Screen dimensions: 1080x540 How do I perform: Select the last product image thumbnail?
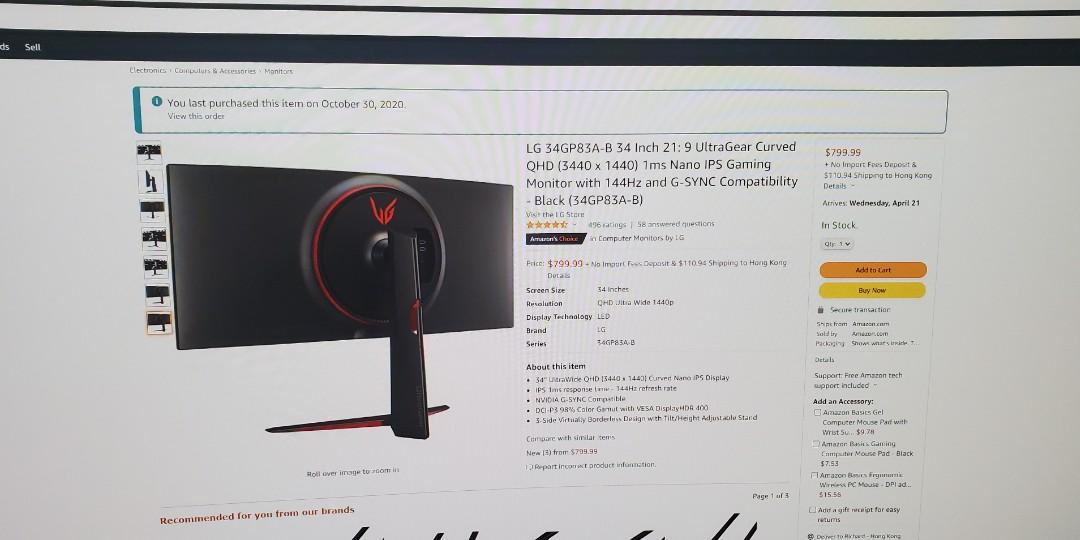[157, 322]
